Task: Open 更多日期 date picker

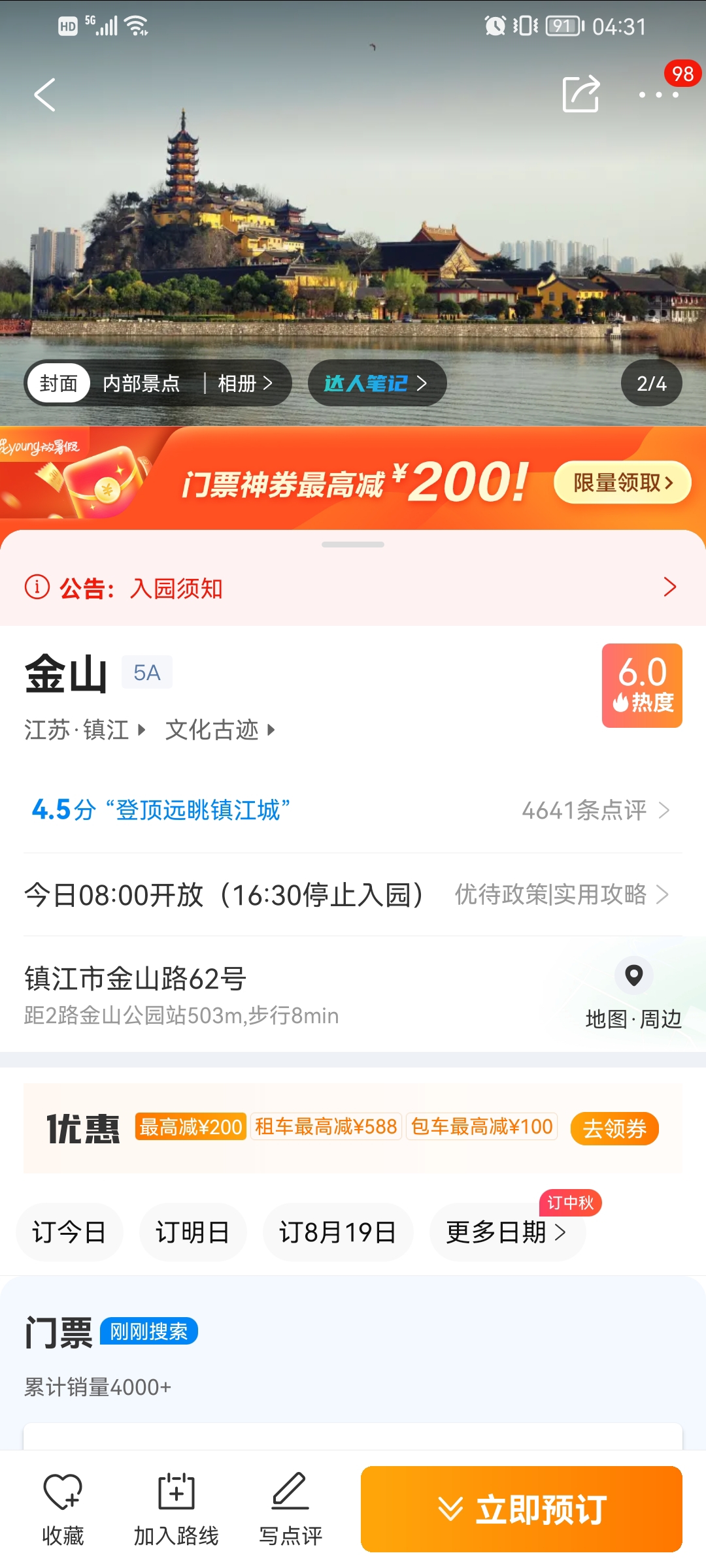Action: (x=506, y=1232)
